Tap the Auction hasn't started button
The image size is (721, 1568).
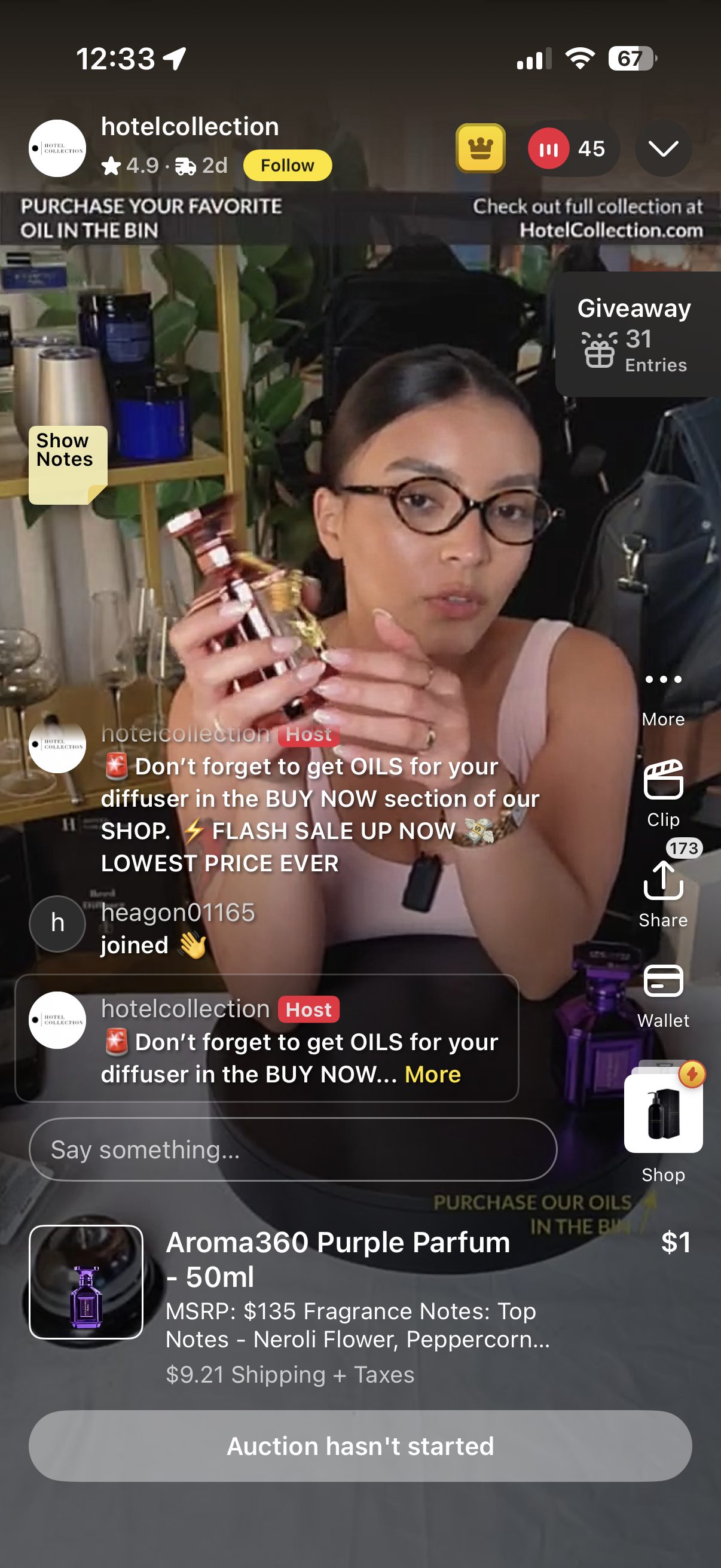click(360, 1445)
